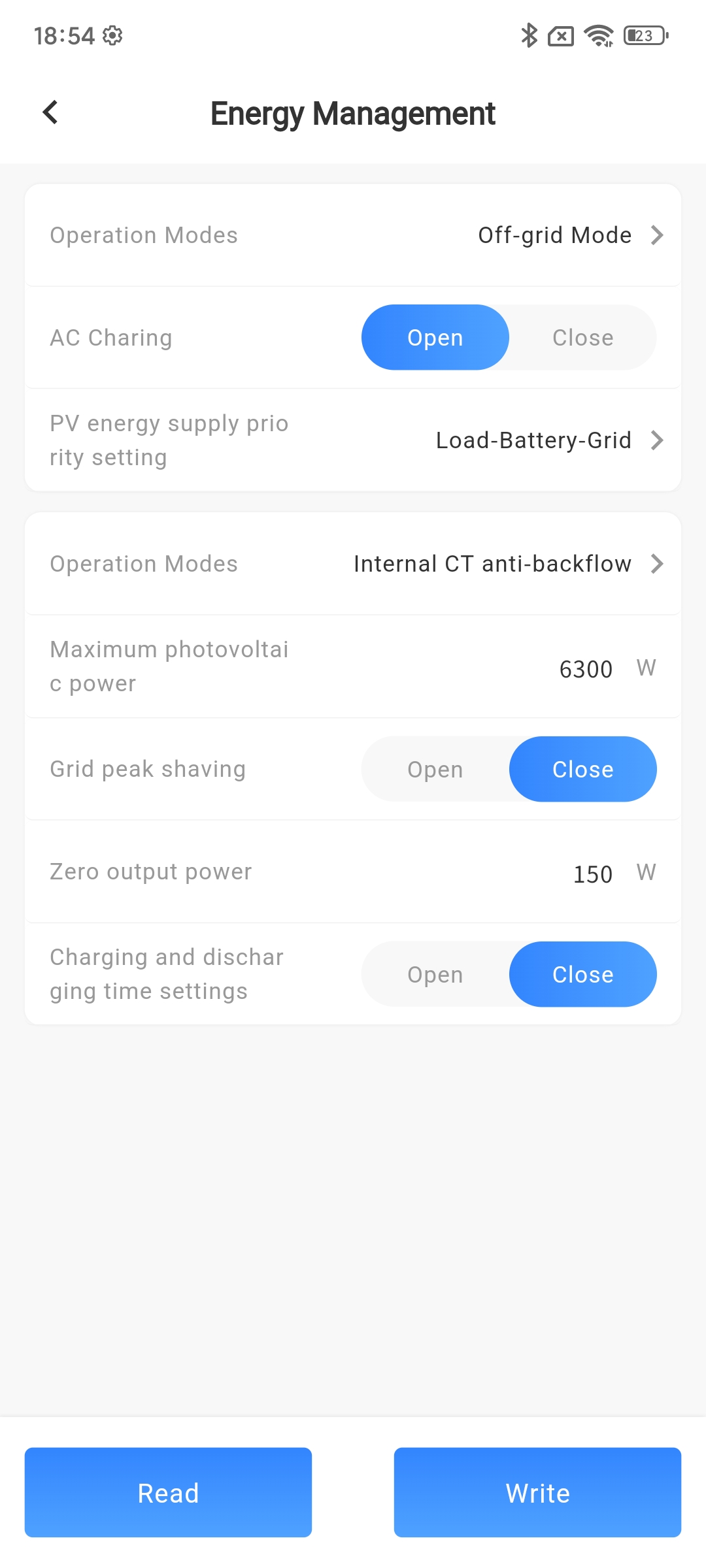
Task: Set AC Charing to Open
Action: [x=435, y=338]
